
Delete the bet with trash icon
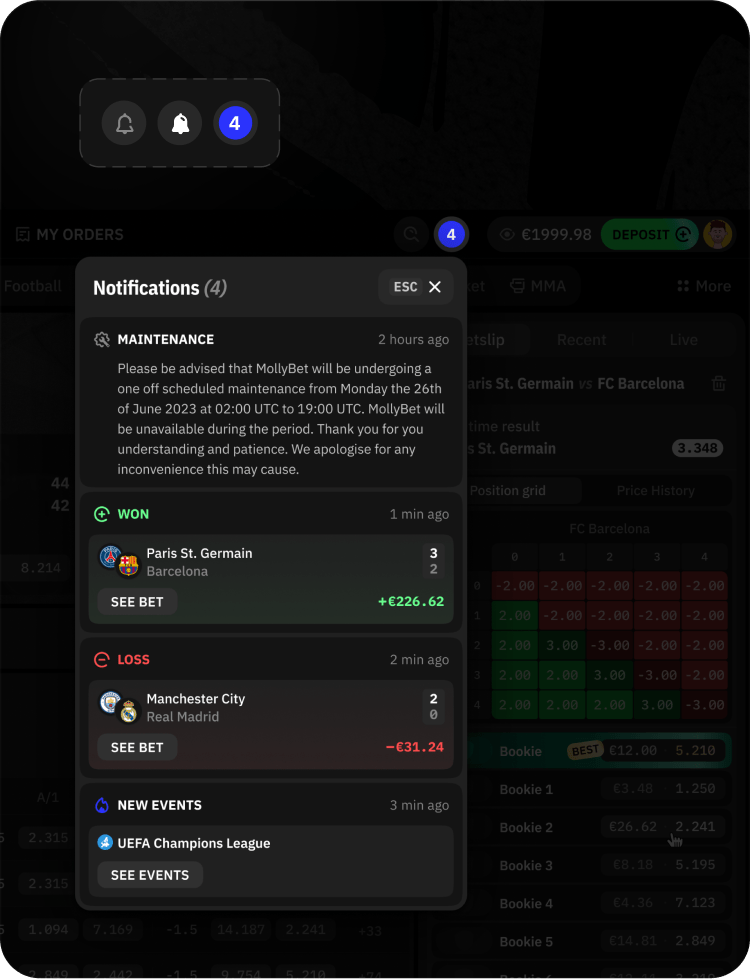[x=718, y=384]
